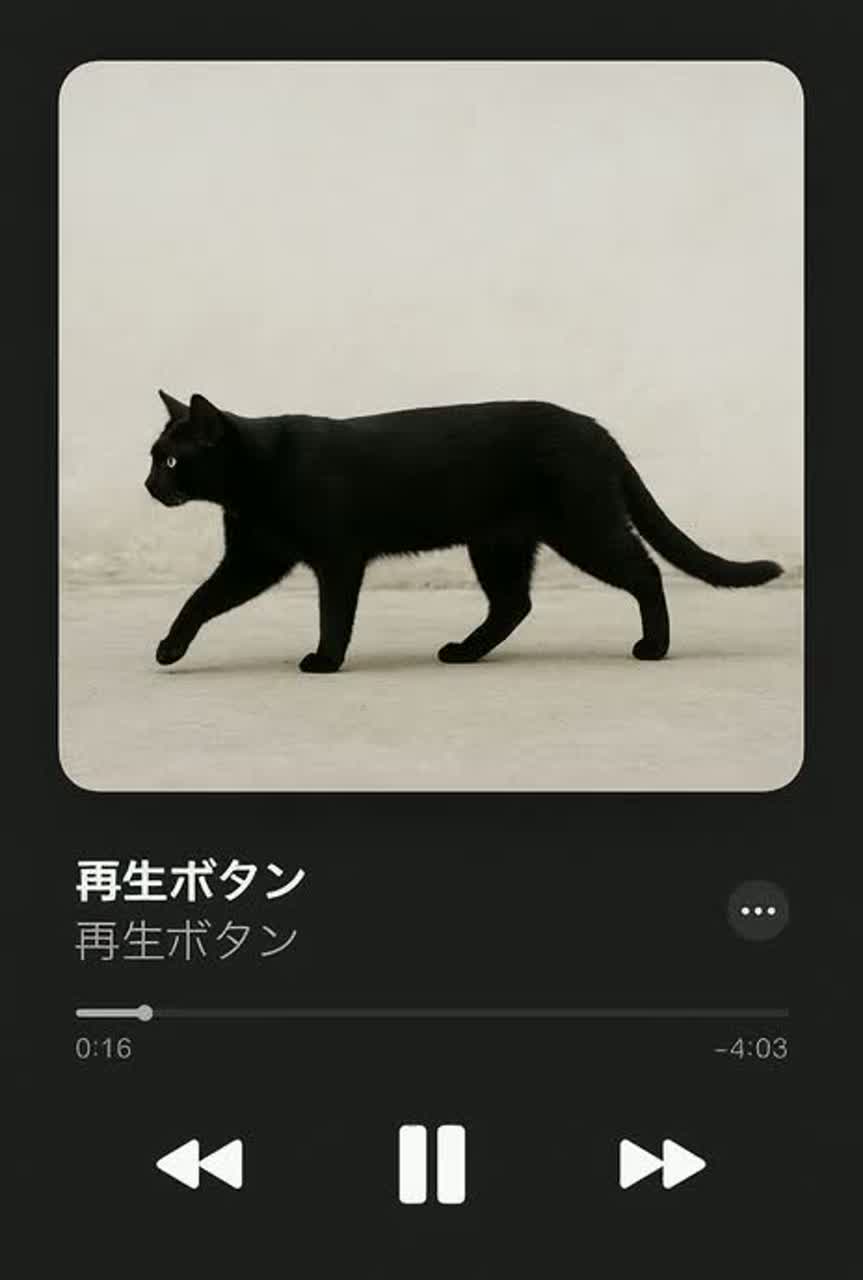Skip to the next track
Image resolution: width=863 pixels, height=1280 pixels.
click(662, 1164)
